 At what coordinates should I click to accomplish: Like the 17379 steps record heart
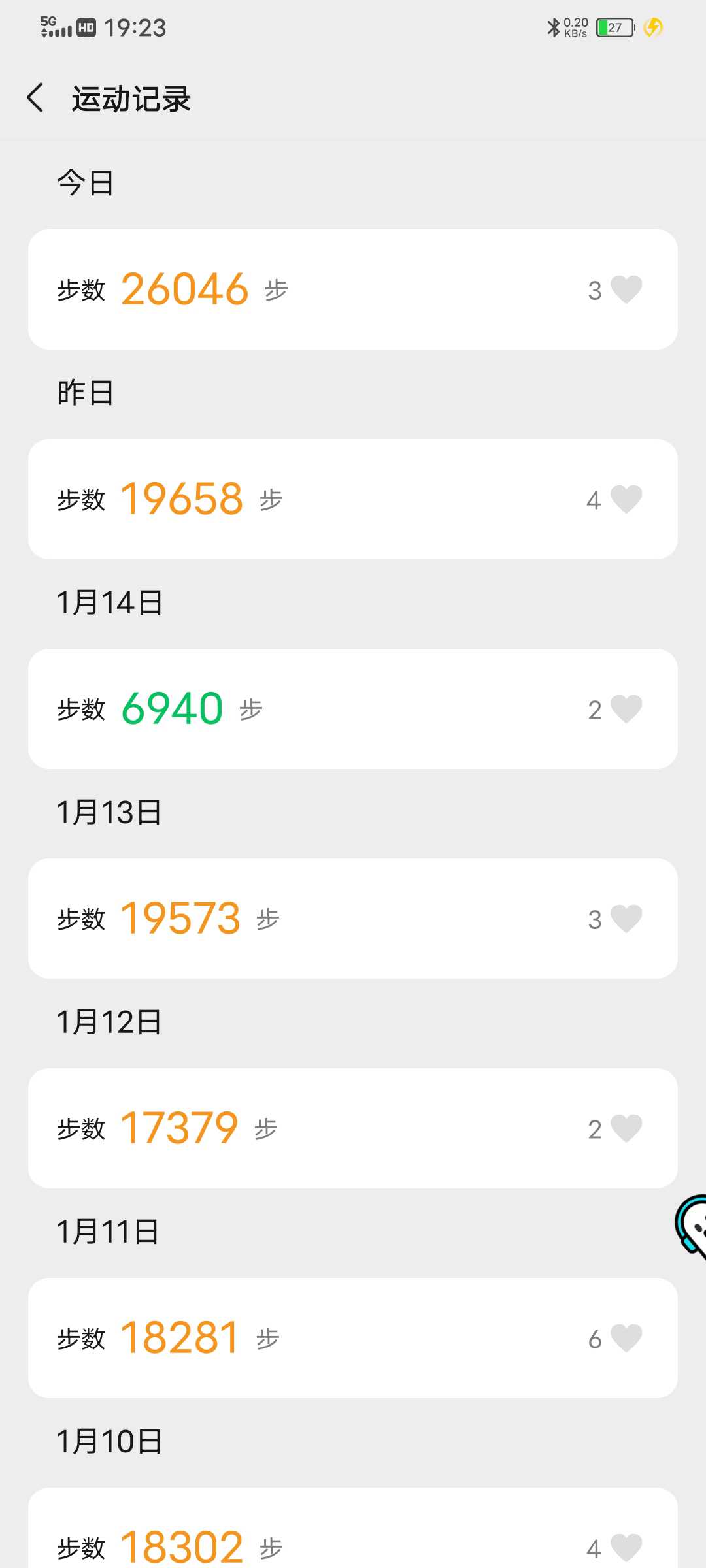626,1128
